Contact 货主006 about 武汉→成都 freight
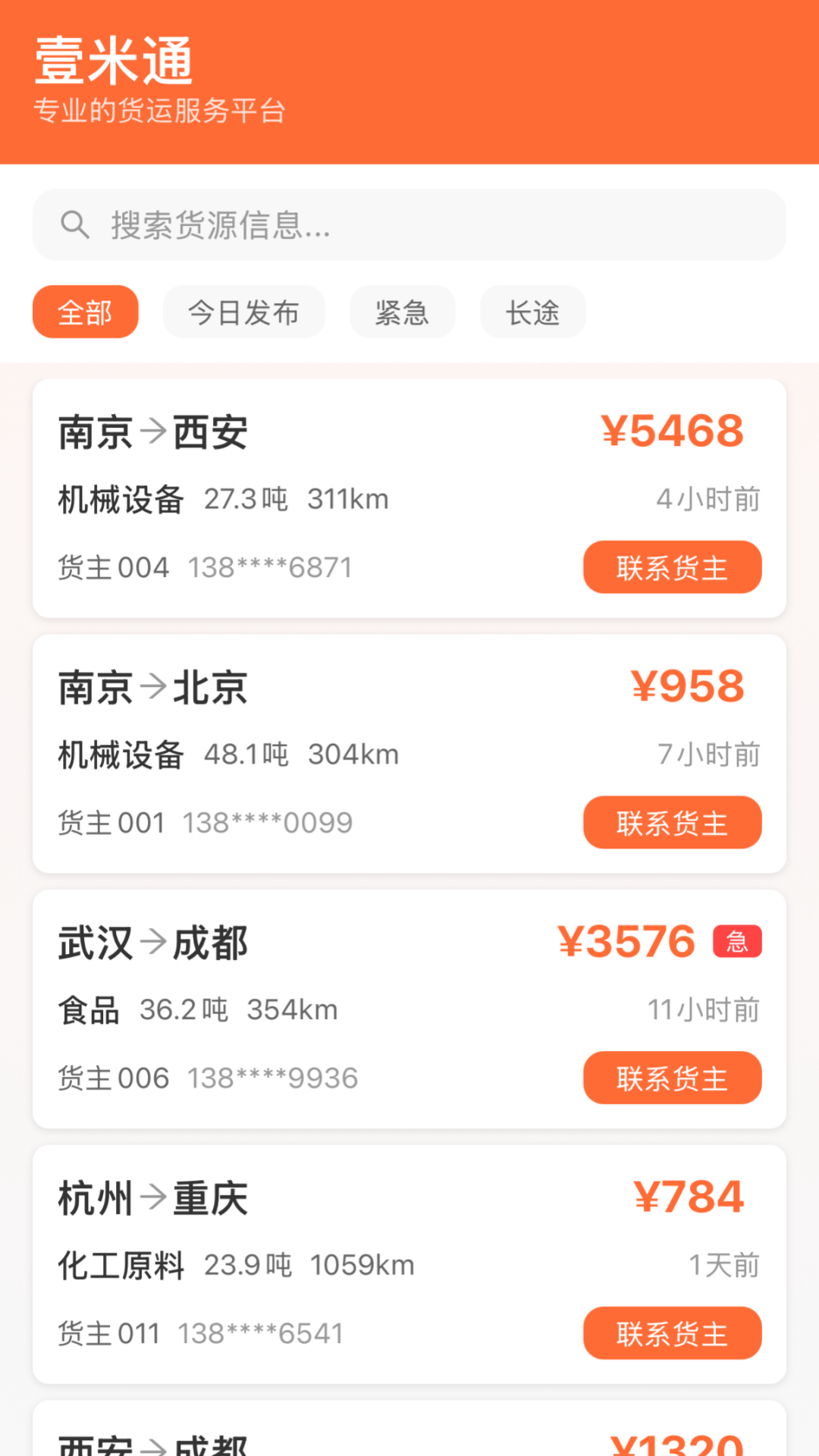 click(672, 1078)
